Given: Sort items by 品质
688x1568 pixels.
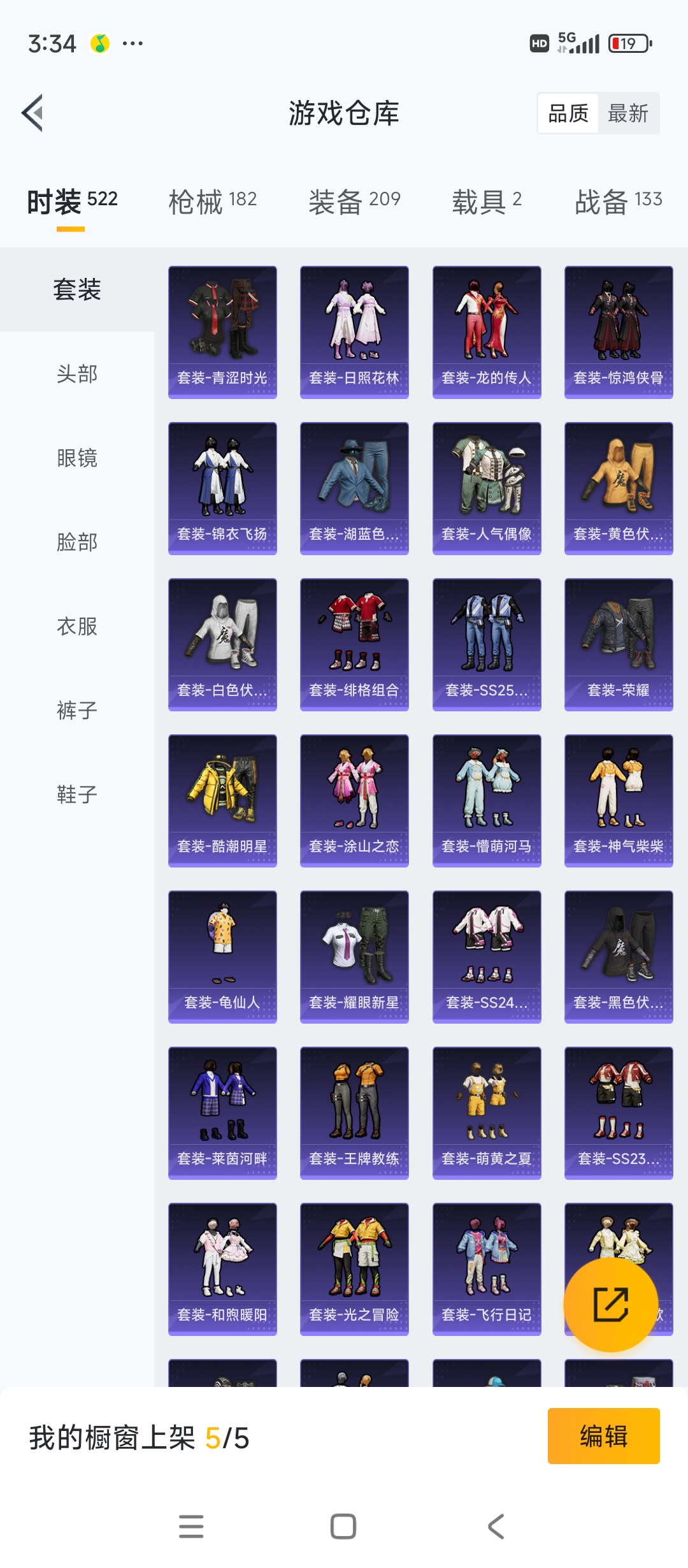Looking at the screenshot, I should [x=568, y=113].
